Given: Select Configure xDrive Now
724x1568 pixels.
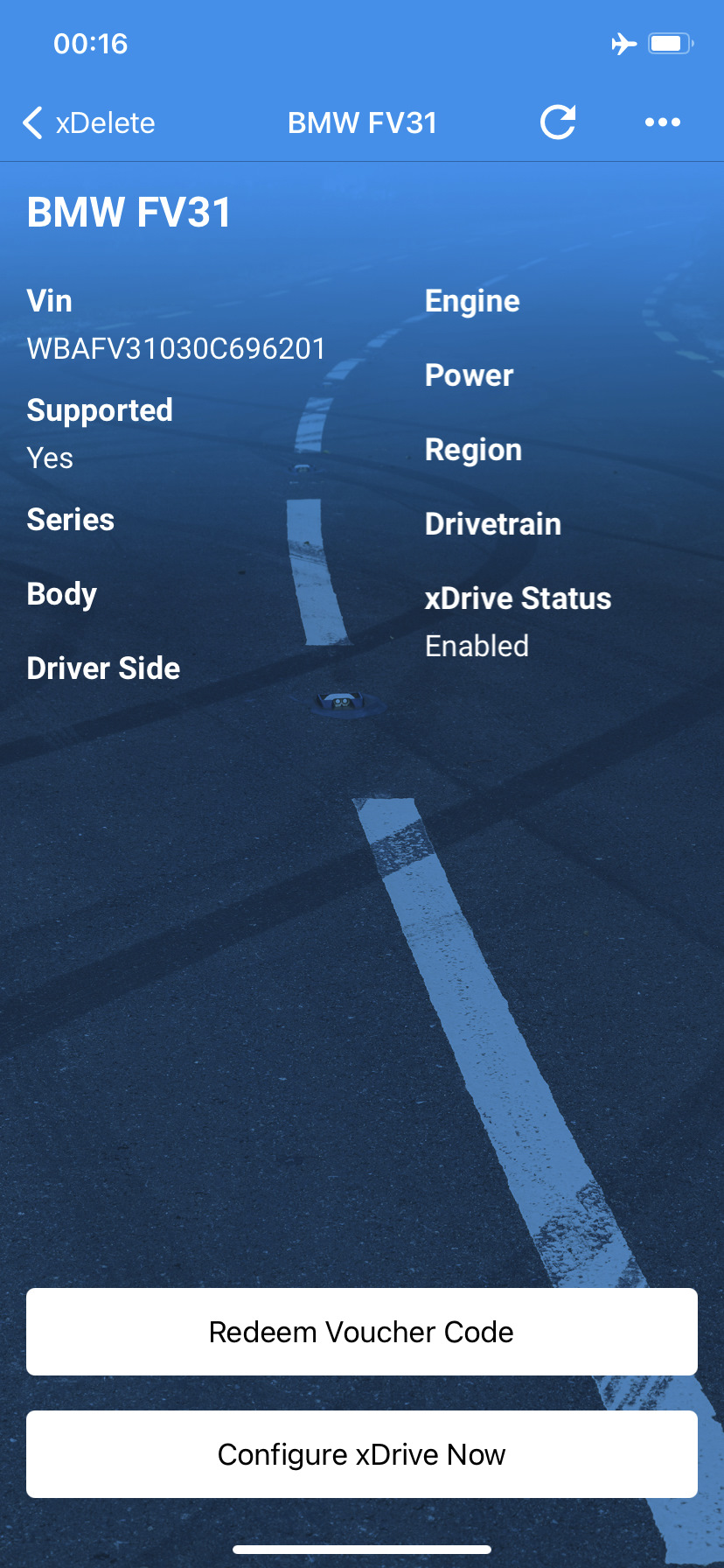Looking at the screenshot, I should [x=362, y=1454].
